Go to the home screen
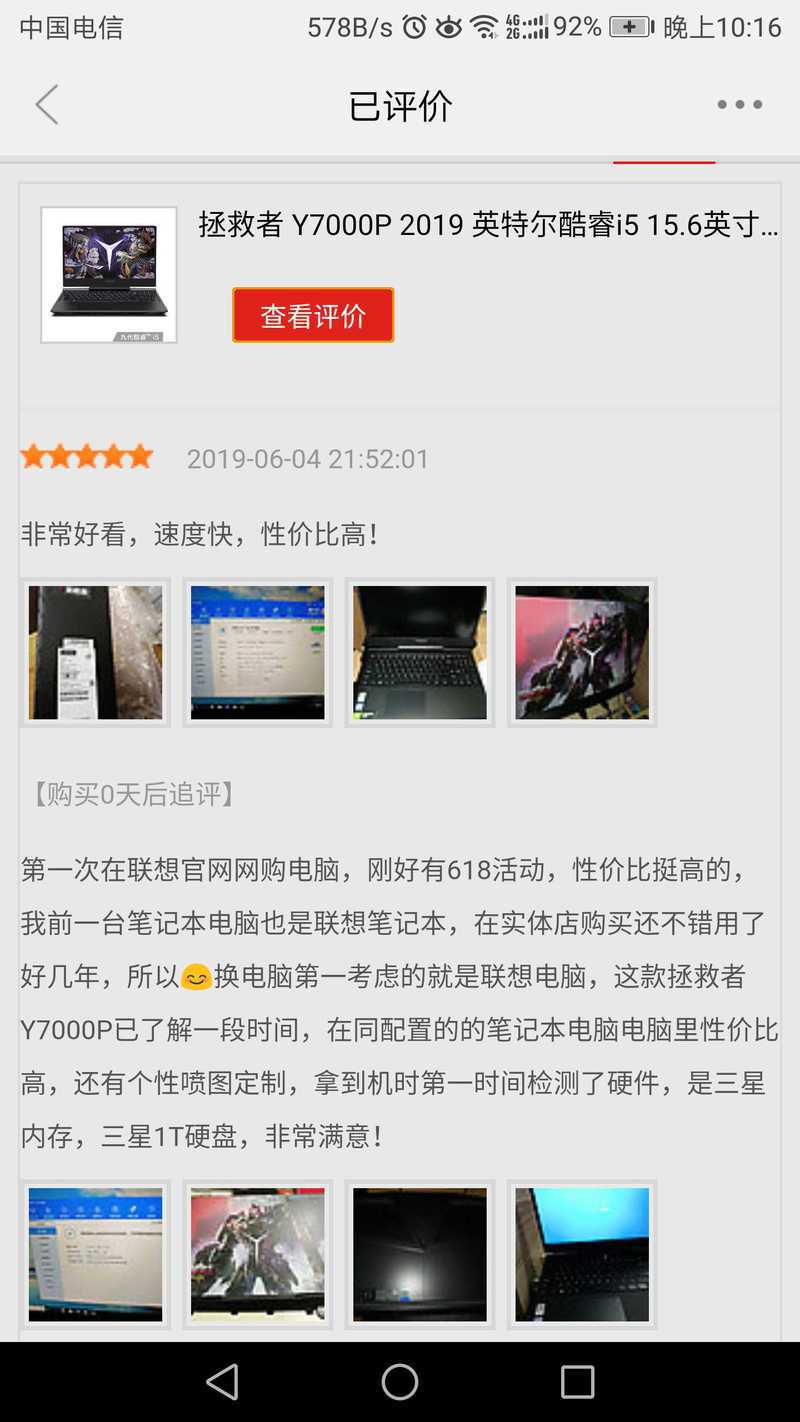800x1422 pixels. point(400,1382)
